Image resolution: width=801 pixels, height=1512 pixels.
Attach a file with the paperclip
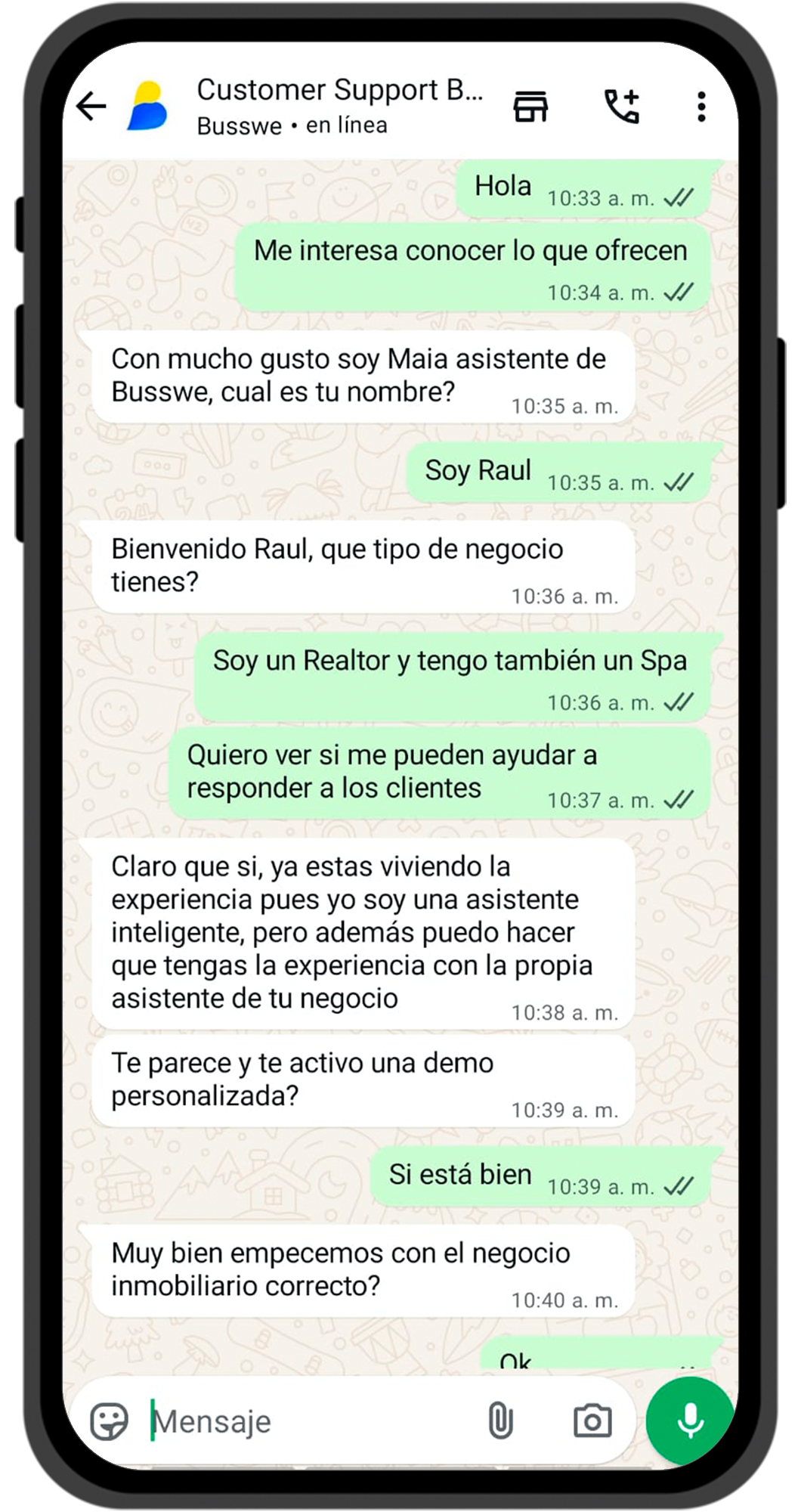click(x=499, y=1420)
